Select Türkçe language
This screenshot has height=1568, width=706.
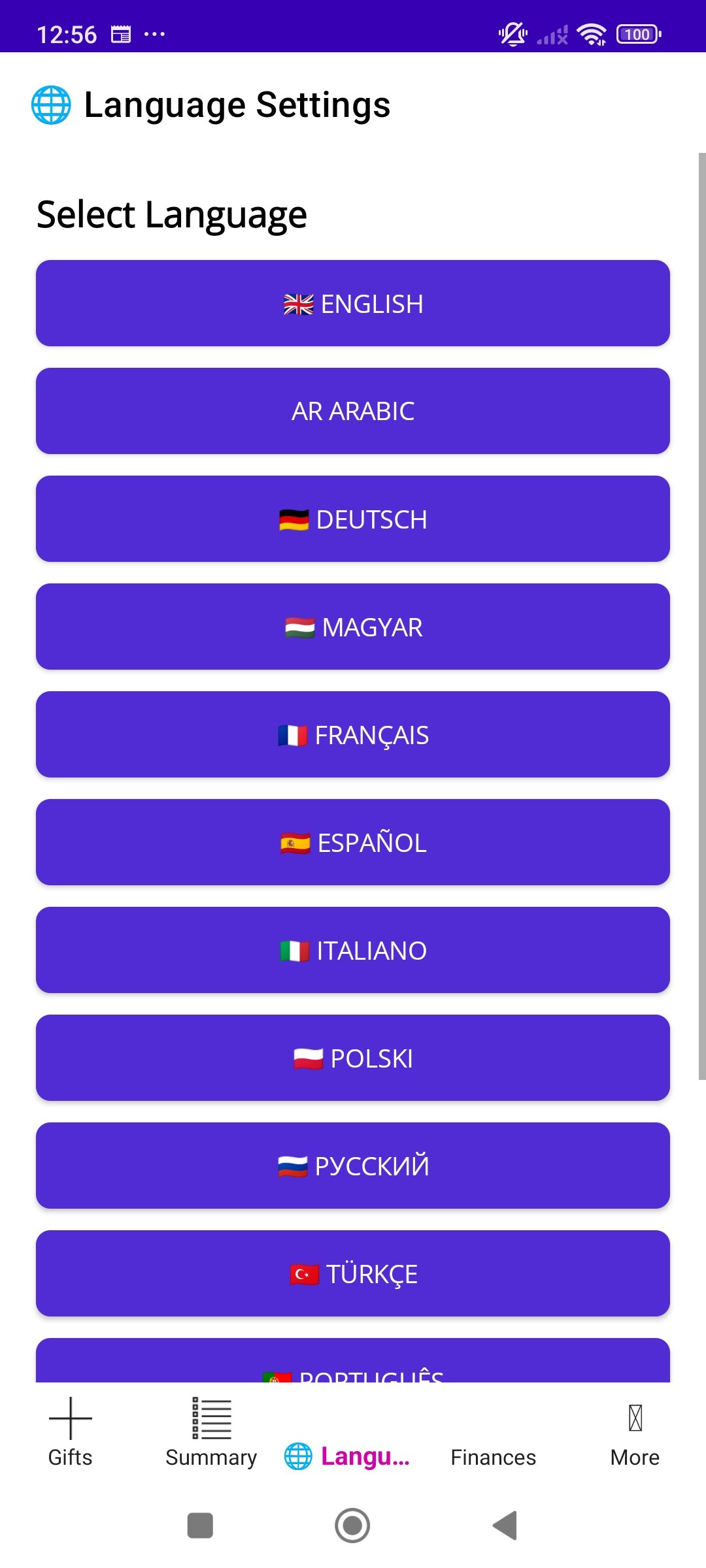pyautogui.click(x=353, y=1274)
